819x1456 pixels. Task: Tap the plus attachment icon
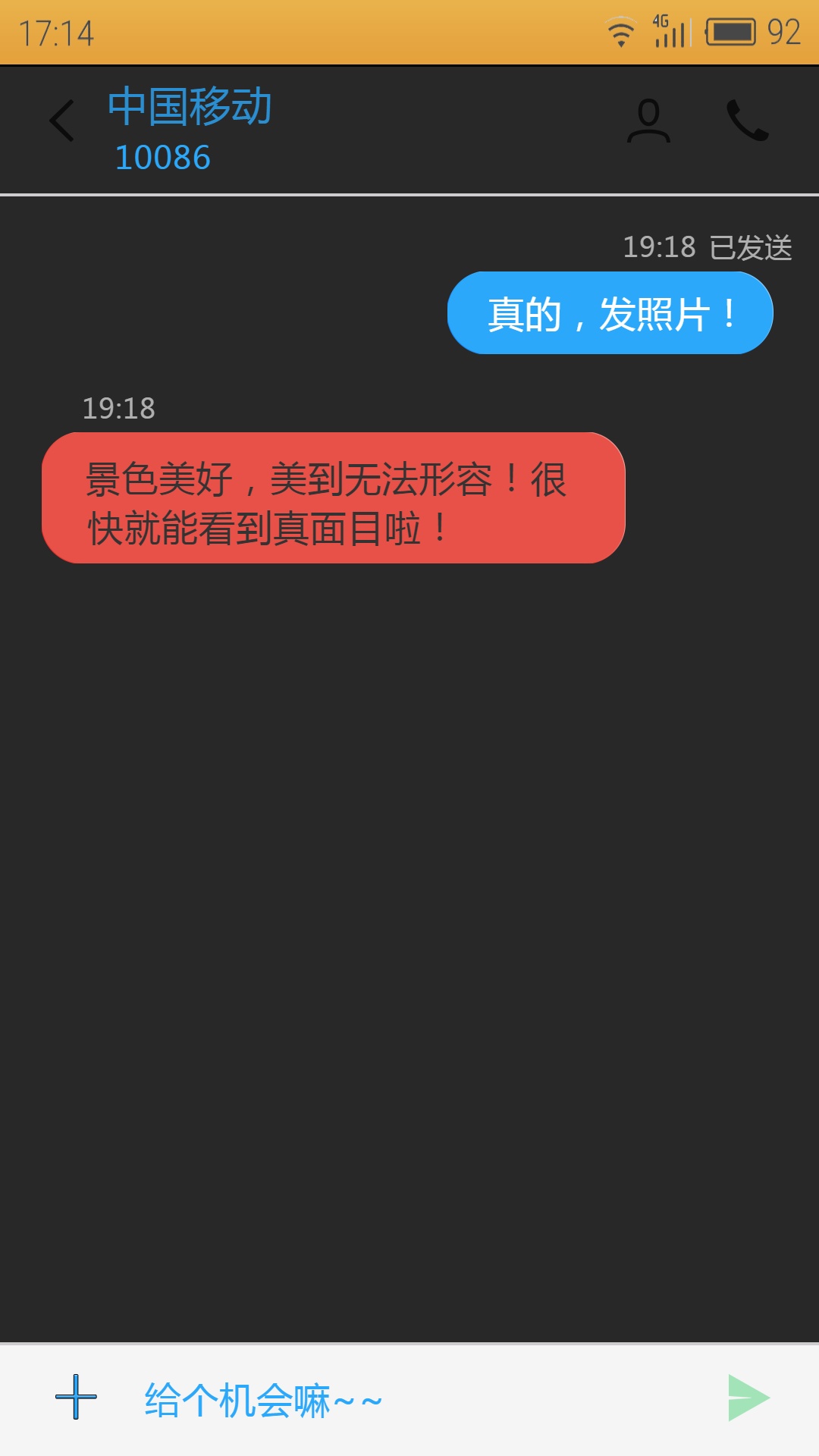[76, 1397]
